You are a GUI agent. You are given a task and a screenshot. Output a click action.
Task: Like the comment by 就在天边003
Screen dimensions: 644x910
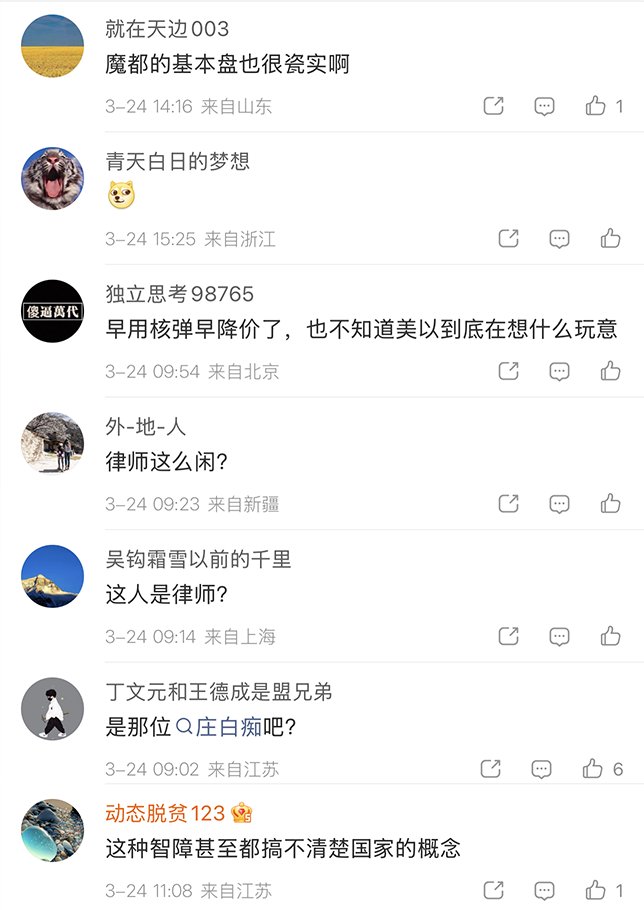click(x=597, y=106)
